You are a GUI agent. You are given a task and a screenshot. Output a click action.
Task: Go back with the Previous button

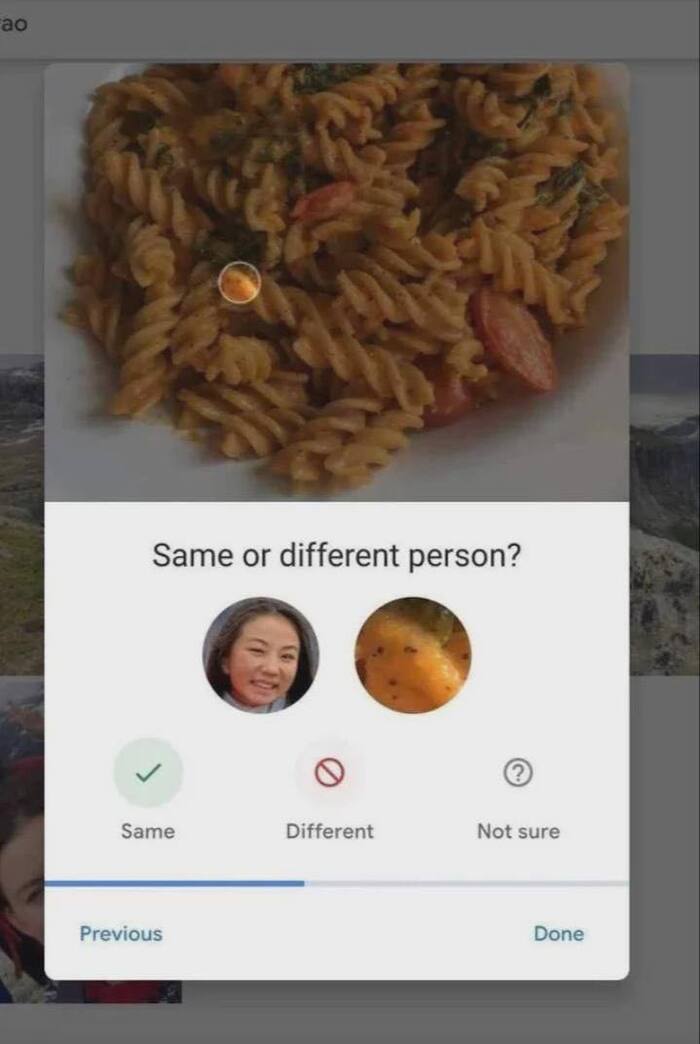[121, 933]
